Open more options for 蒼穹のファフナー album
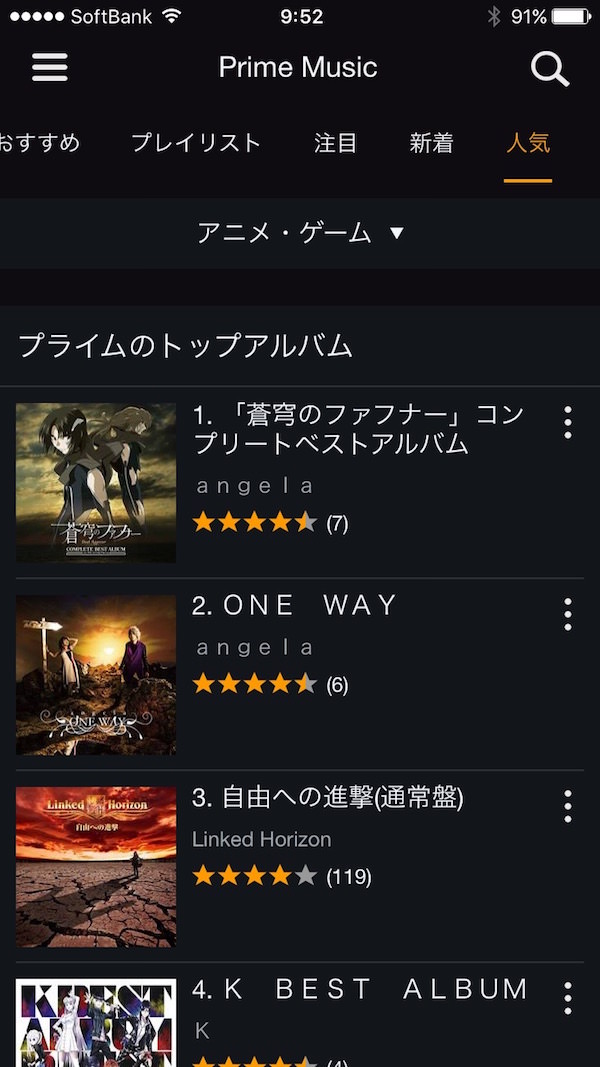 tap(567, 423)
